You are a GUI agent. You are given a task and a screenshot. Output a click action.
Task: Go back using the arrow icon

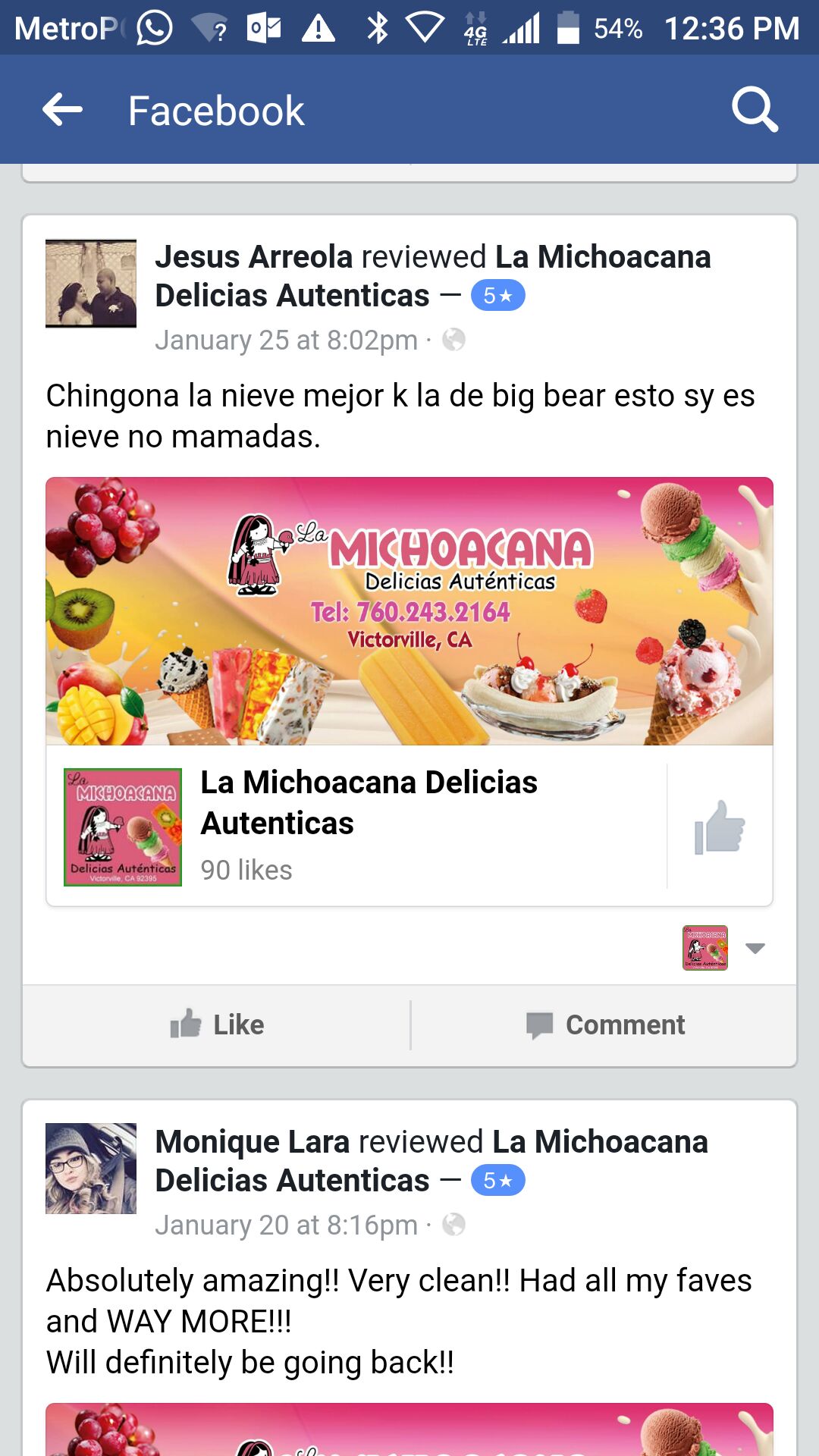pos(62,110)
